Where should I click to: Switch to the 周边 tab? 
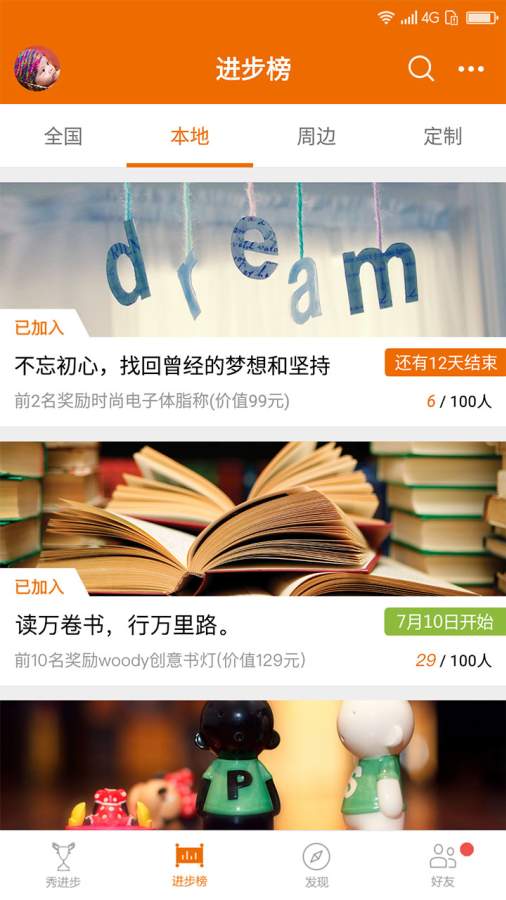click(316, 137)
